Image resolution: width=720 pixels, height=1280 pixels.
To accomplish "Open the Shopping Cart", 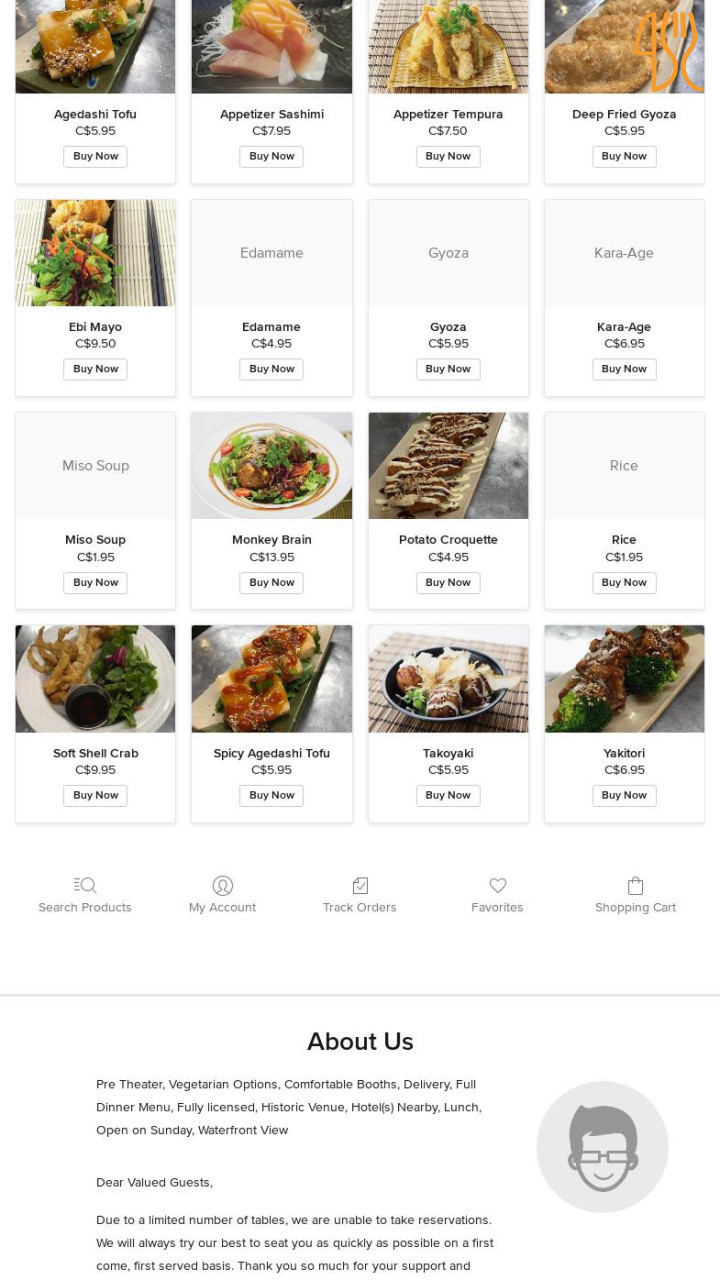I will [635, 894].
